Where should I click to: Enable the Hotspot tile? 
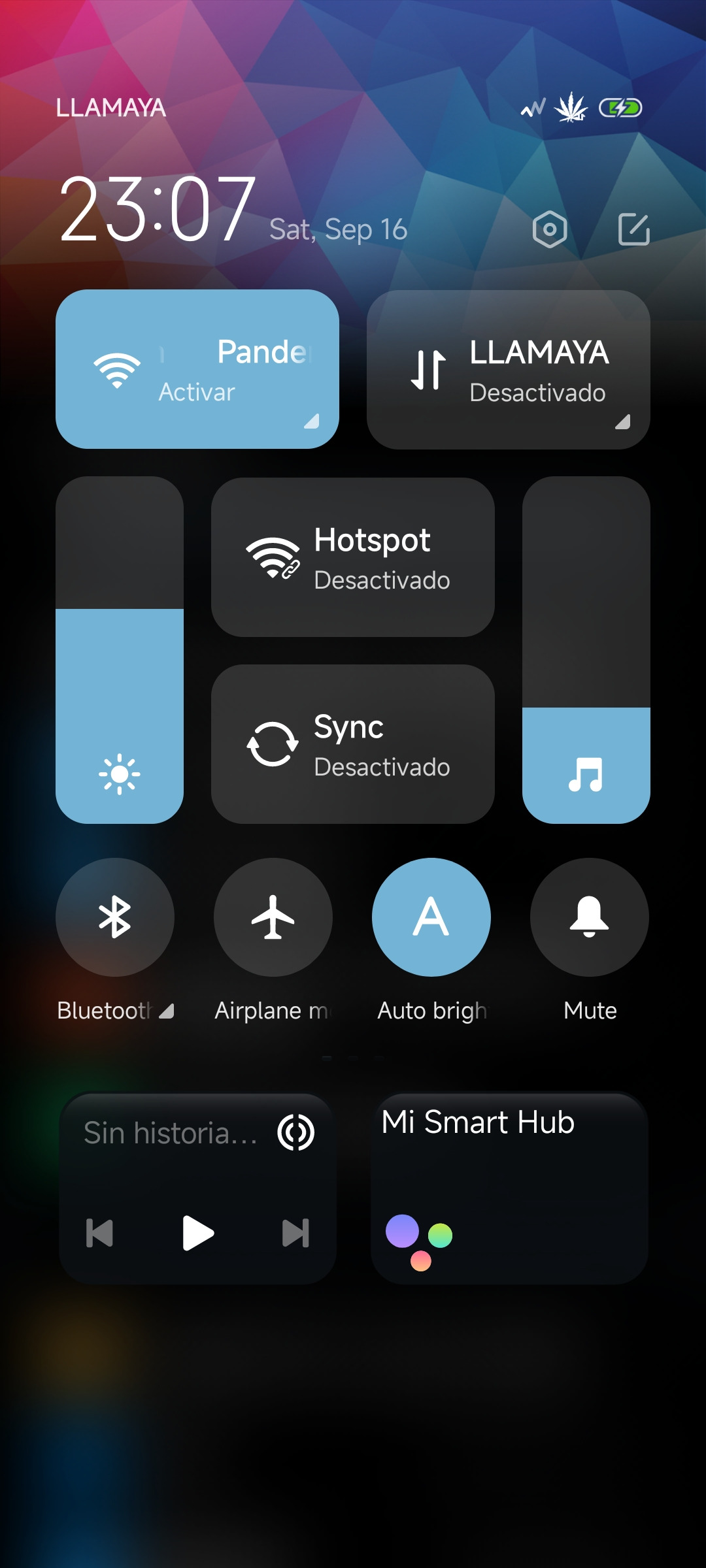coord(352,557)
